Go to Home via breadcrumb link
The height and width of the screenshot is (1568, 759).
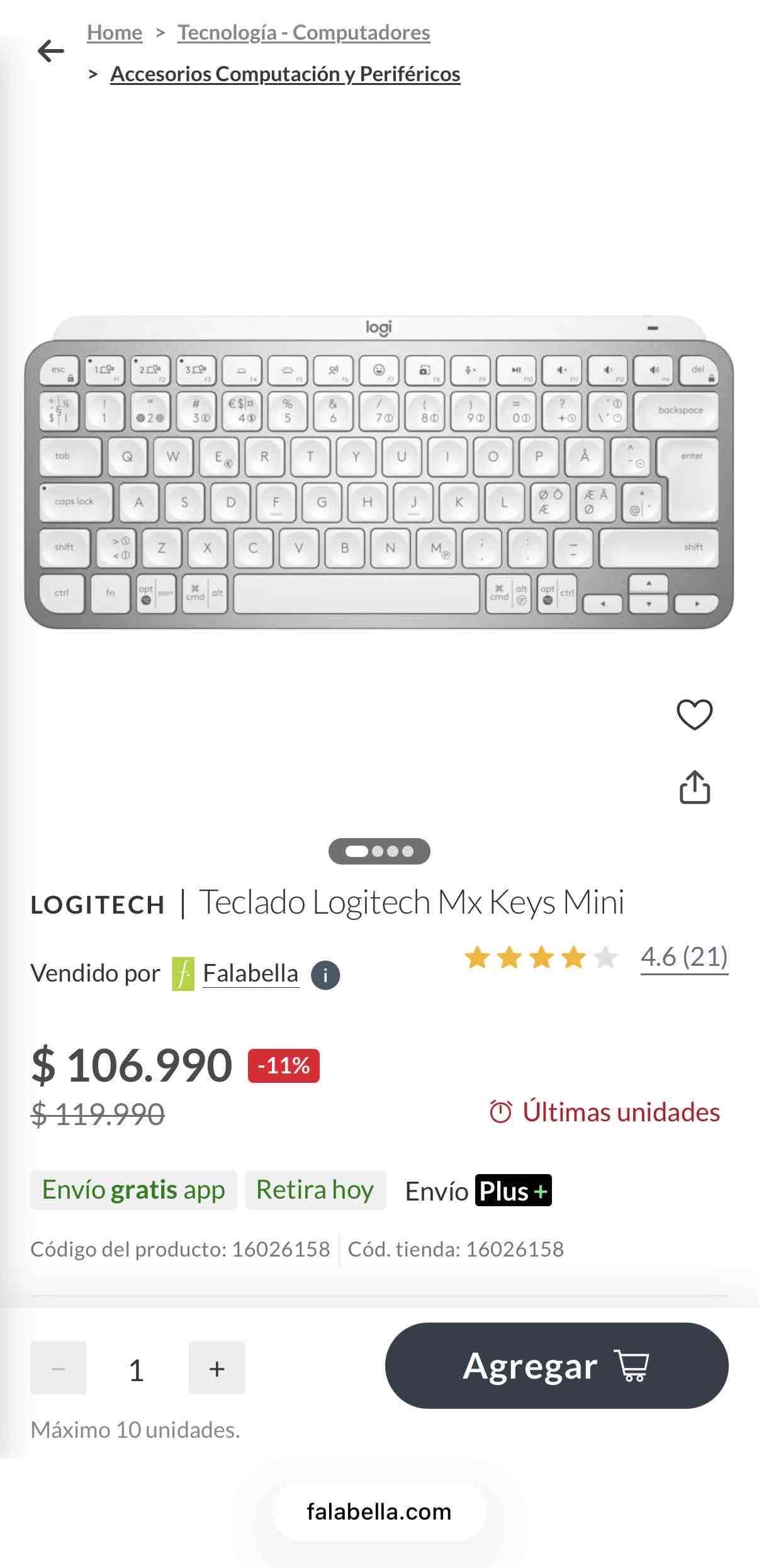coord(114,31)
